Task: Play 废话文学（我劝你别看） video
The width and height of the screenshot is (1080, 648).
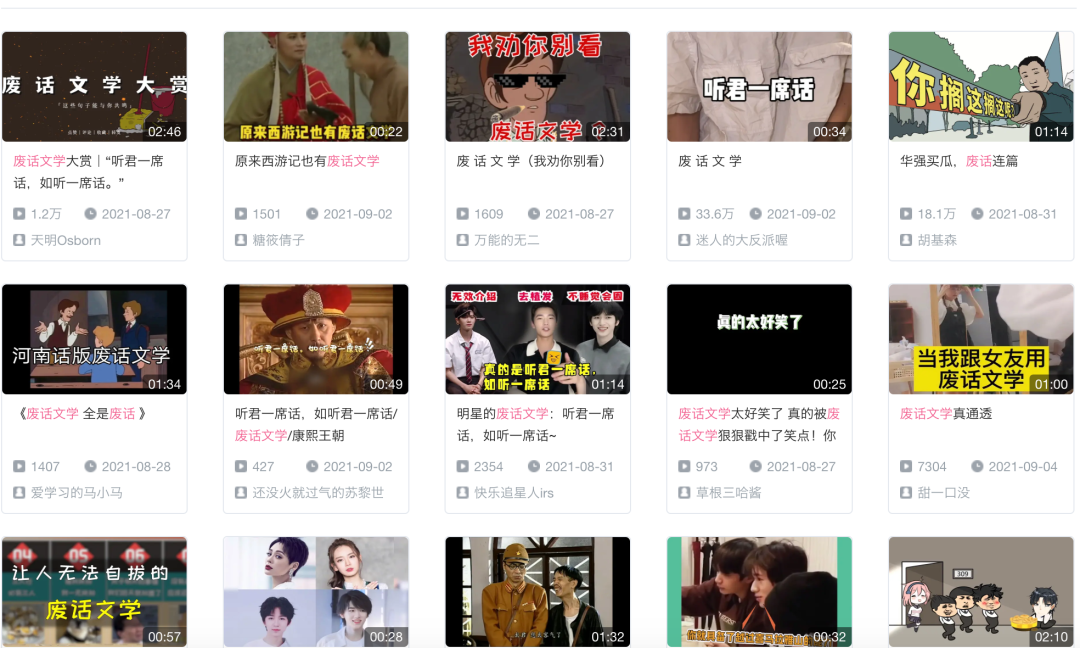Action: [537, 86]
